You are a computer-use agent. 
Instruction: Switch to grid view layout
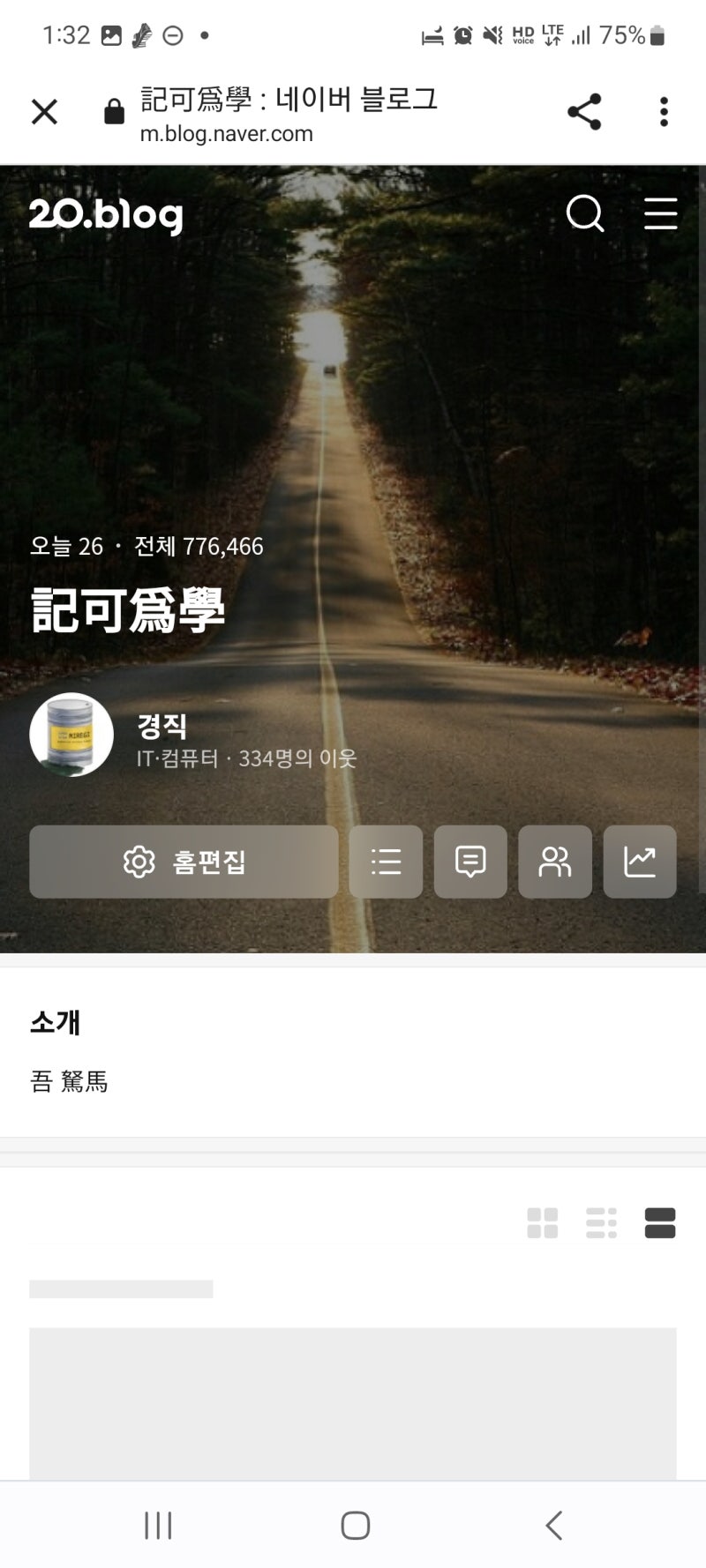point(542,1223)
